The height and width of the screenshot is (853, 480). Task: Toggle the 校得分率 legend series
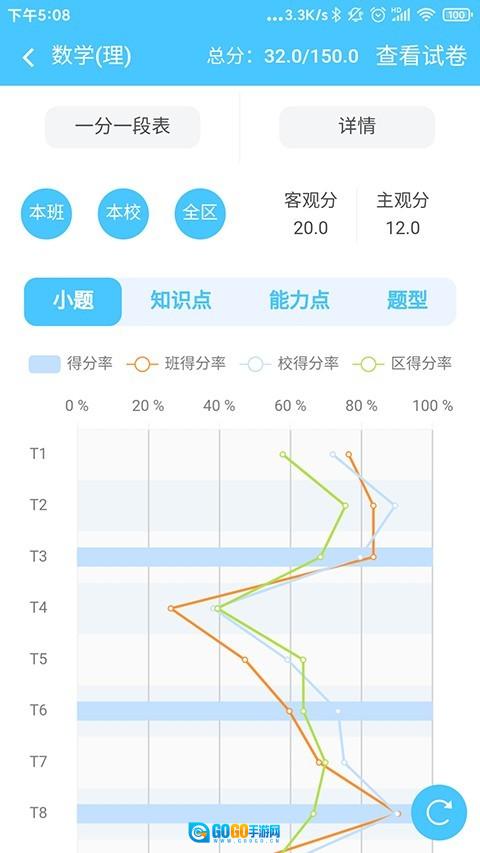click(290, 363)
